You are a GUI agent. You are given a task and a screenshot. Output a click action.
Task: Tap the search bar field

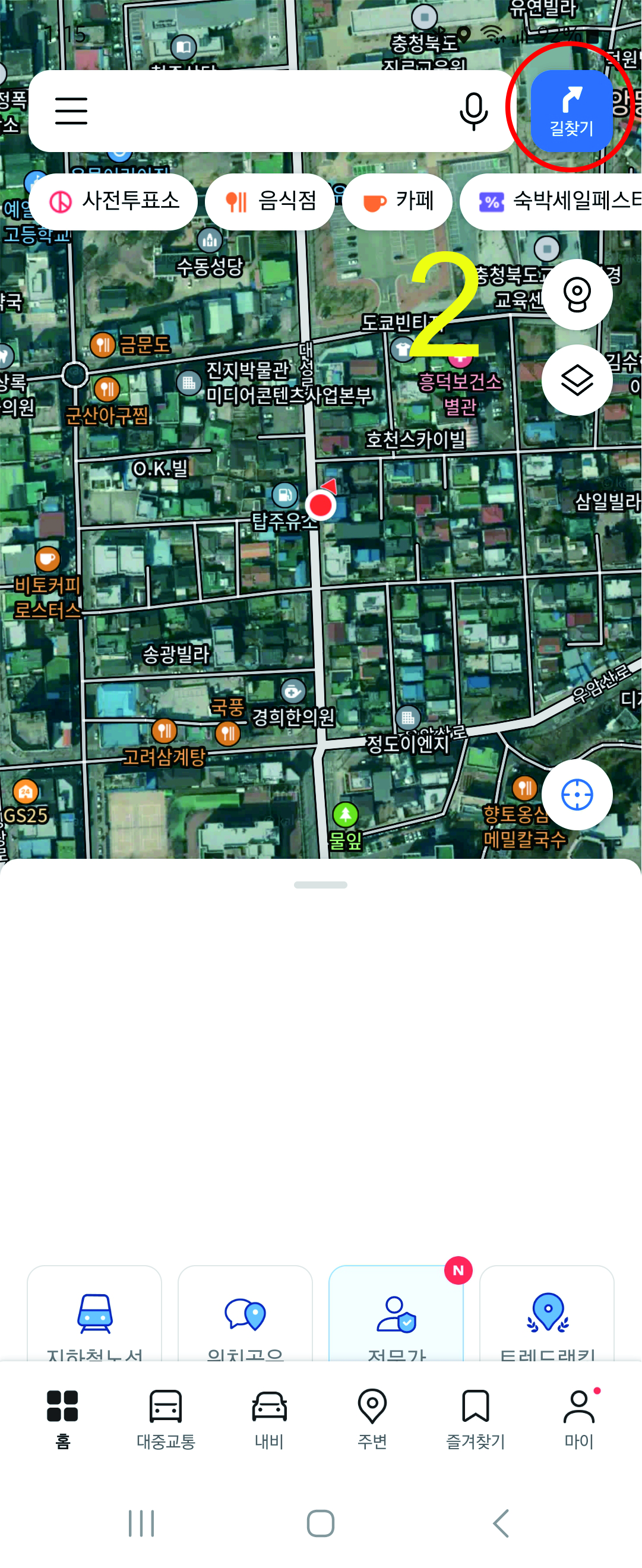(x=268, y=111)
